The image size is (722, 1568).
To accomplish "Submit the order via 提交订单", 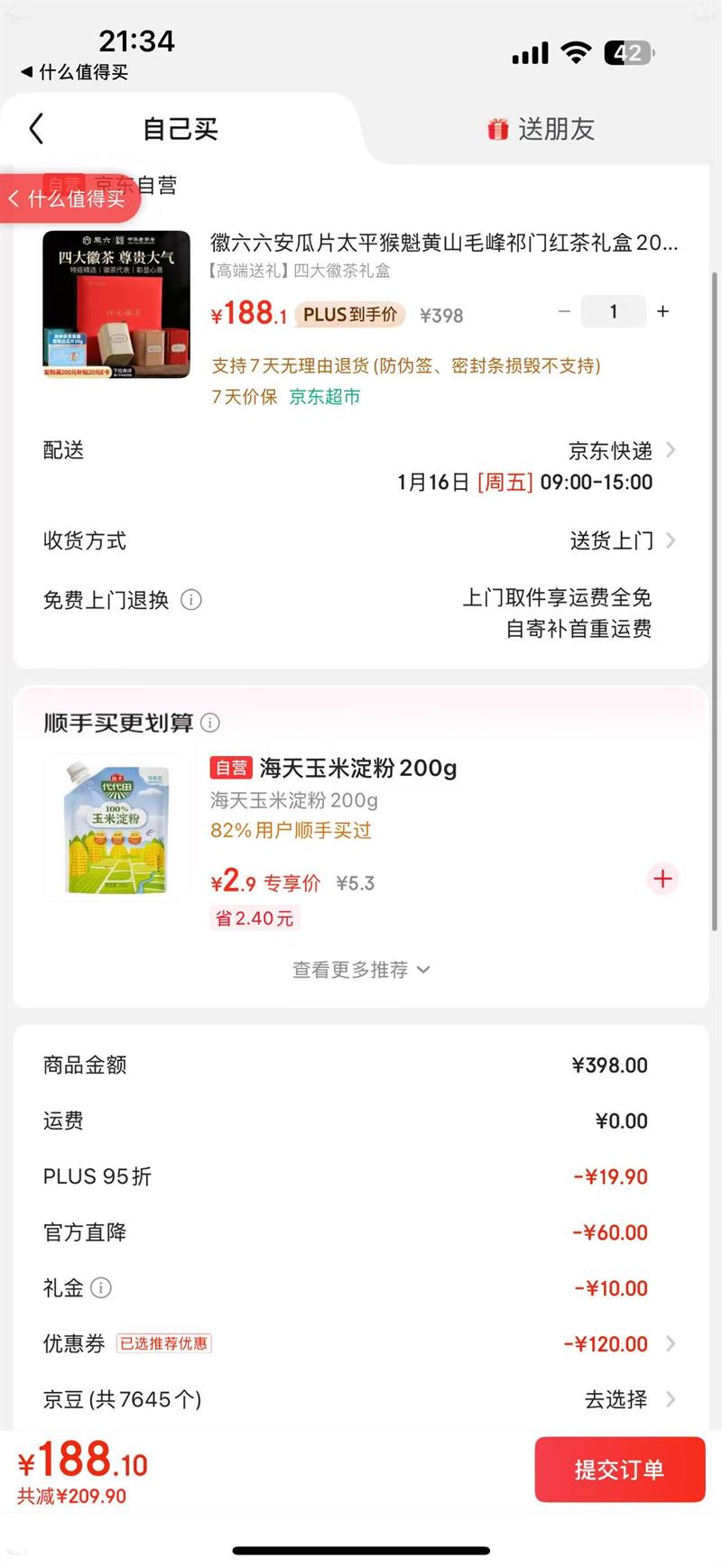I will point(620,1471).
